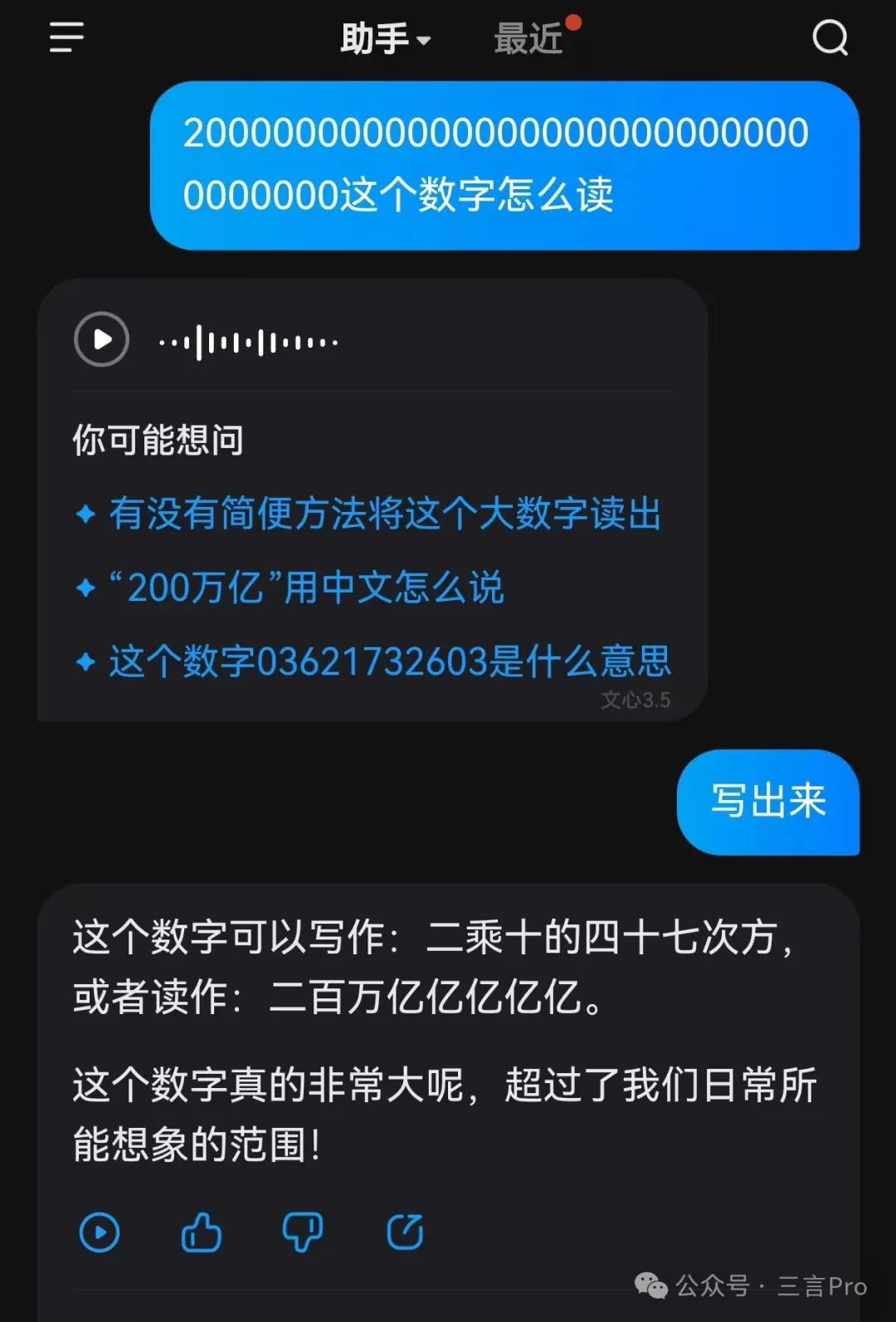Open search
Screen dimensions: 896x1322
(830, 37)
